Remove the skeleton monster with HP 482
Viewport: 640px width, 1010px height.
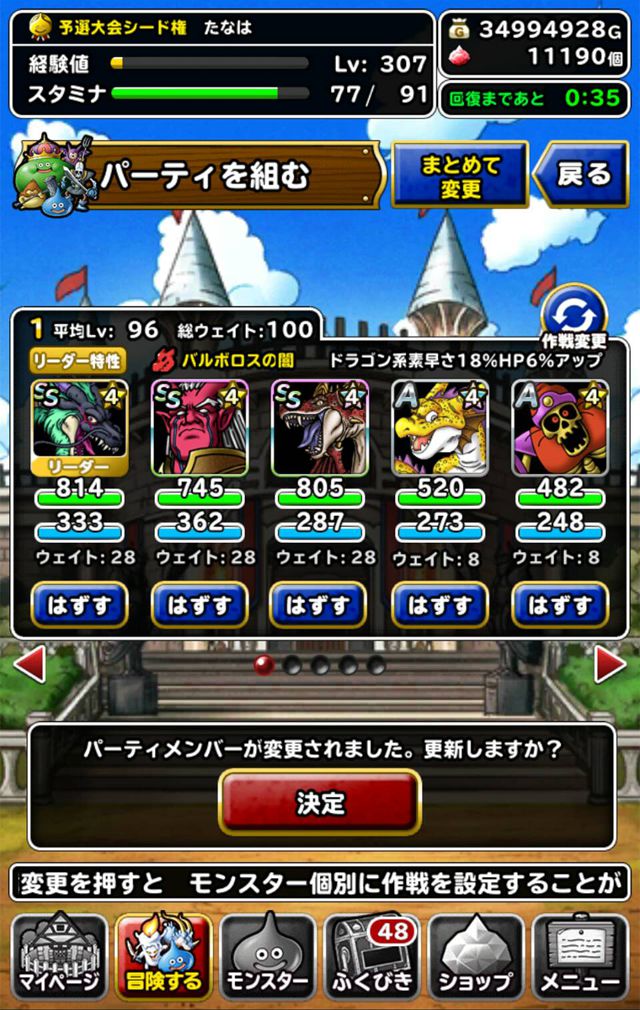click(x=560, y=605)
